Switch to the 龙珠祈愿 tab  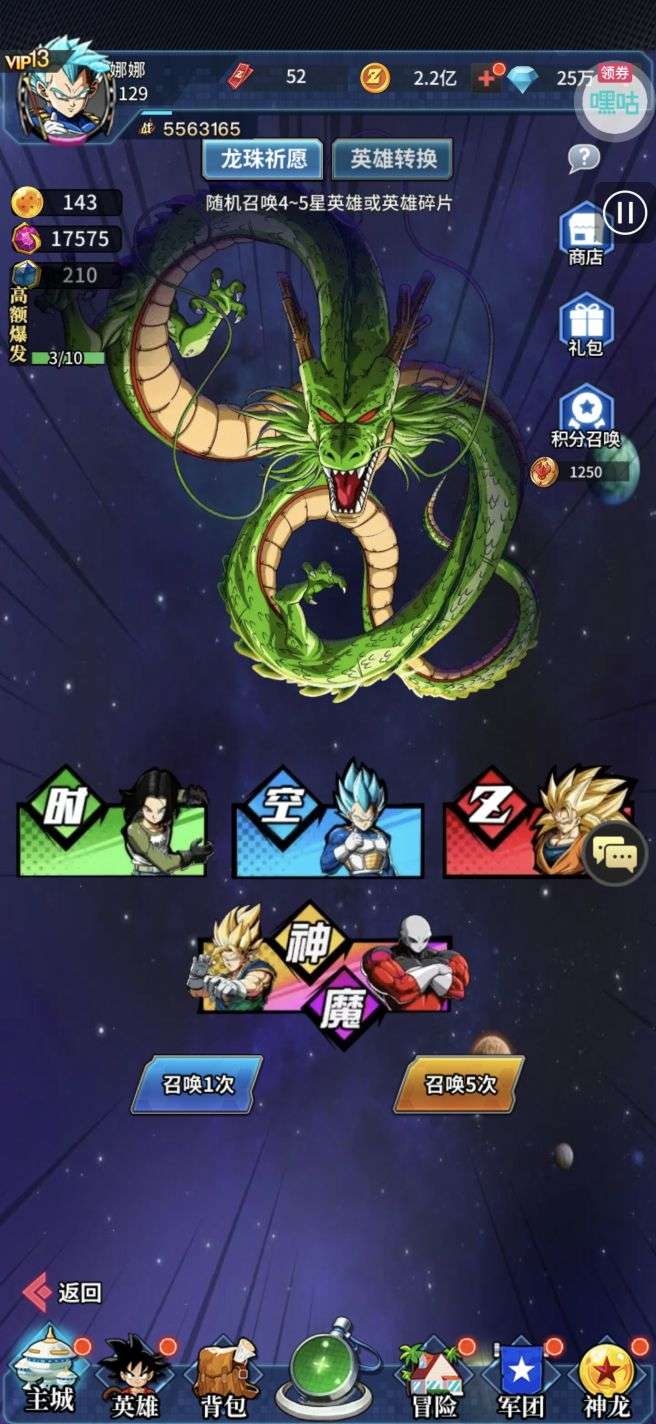click(262, 158)
